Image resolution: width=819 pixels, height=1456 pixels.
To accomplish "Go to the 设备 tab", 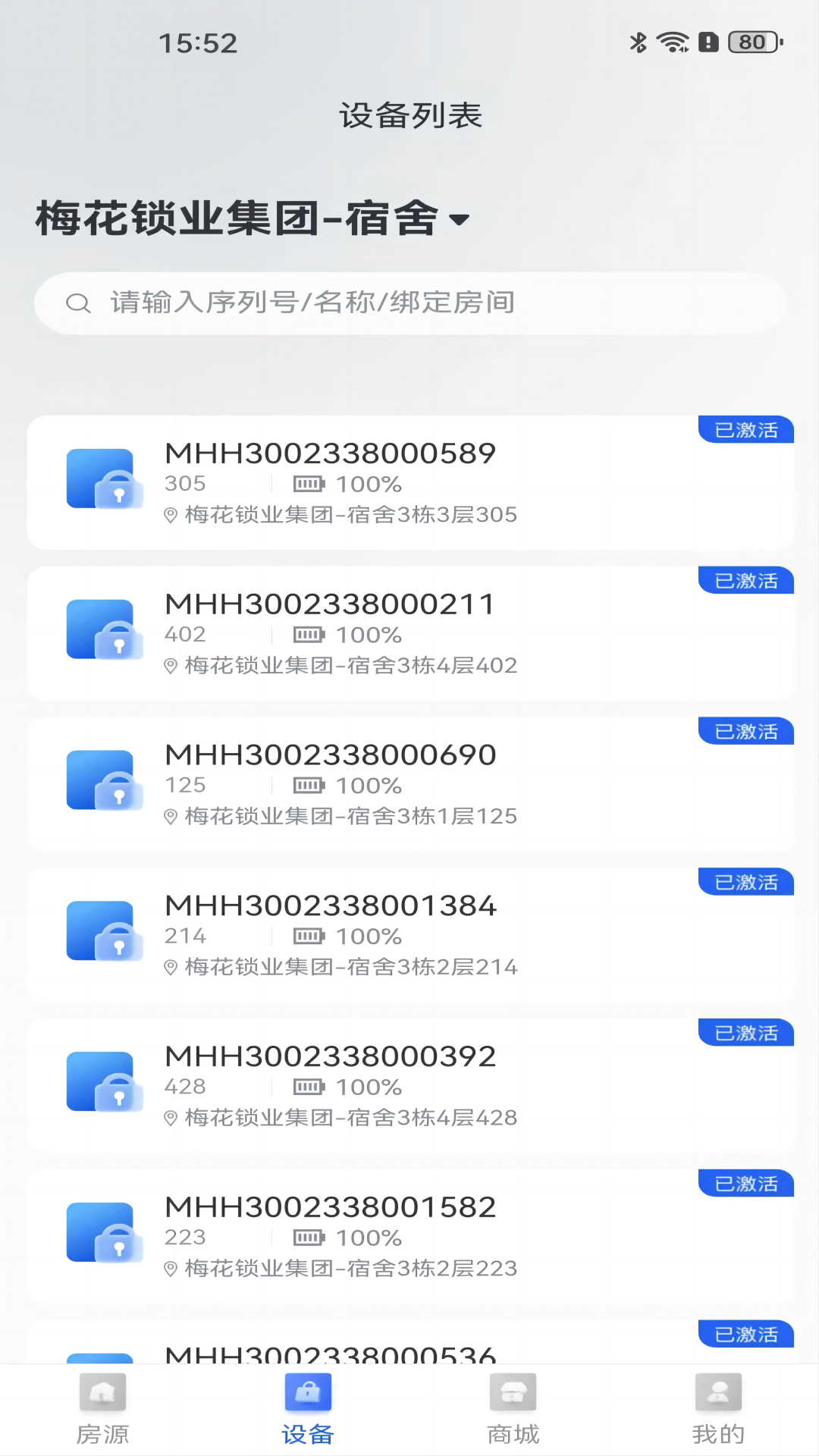I will pos(308,1409).
